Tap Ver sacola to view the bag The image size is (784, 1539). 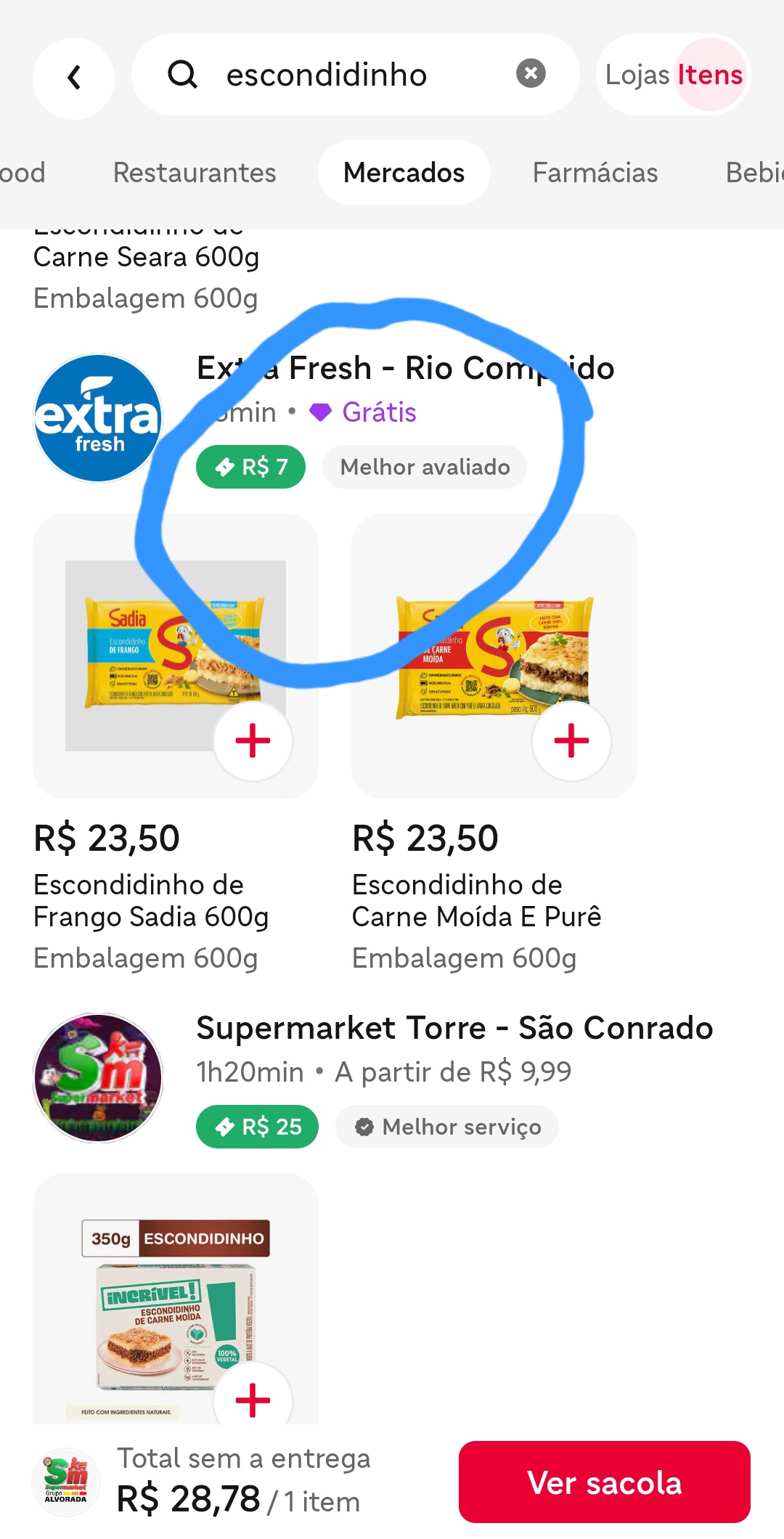(604, 1482)
